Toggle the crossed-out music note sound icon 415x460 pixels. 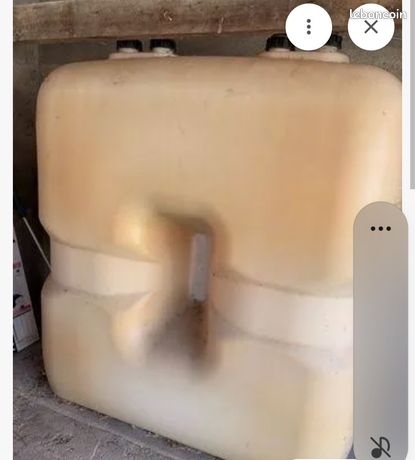[x=381, y=447]
